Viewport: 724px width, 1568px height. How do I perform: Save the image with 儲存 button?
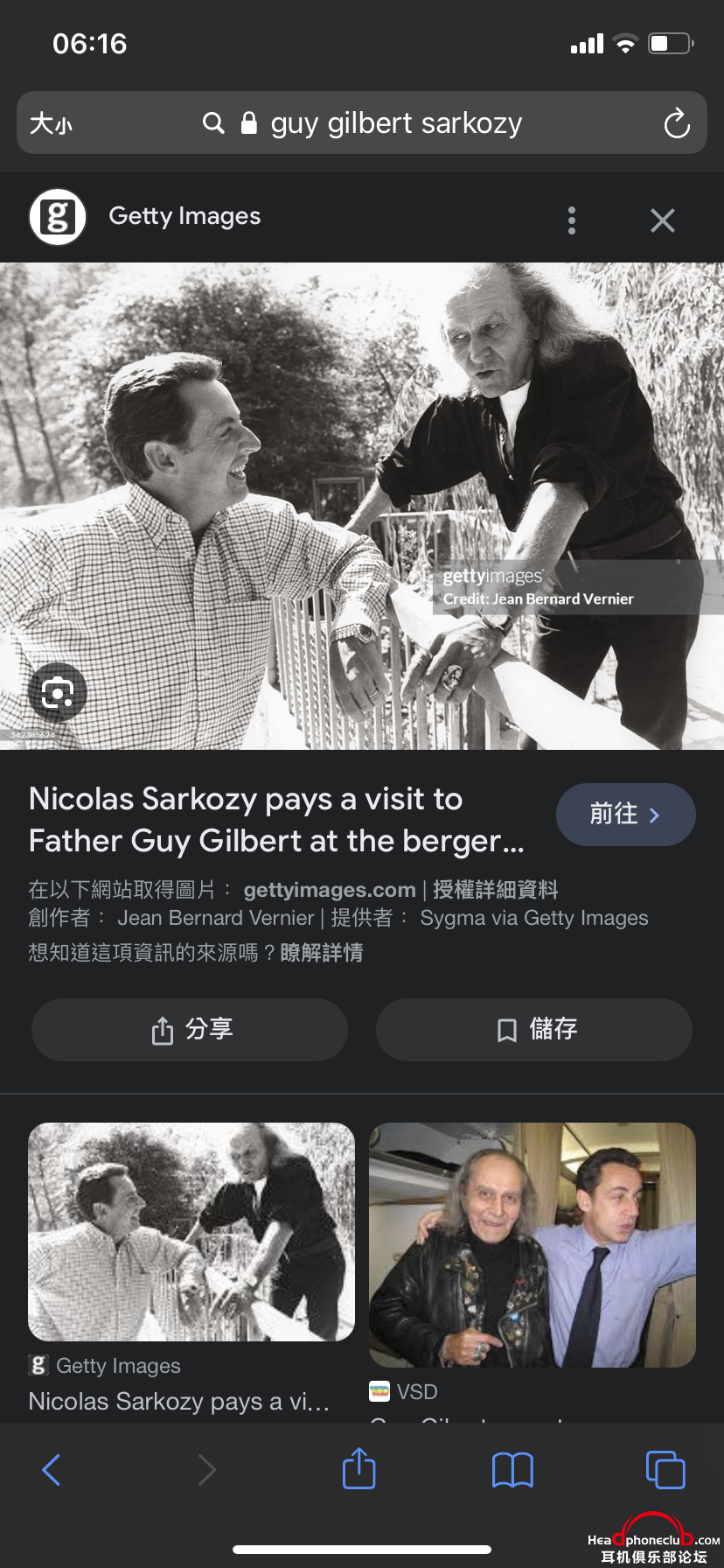click(x=534, y=1030)
